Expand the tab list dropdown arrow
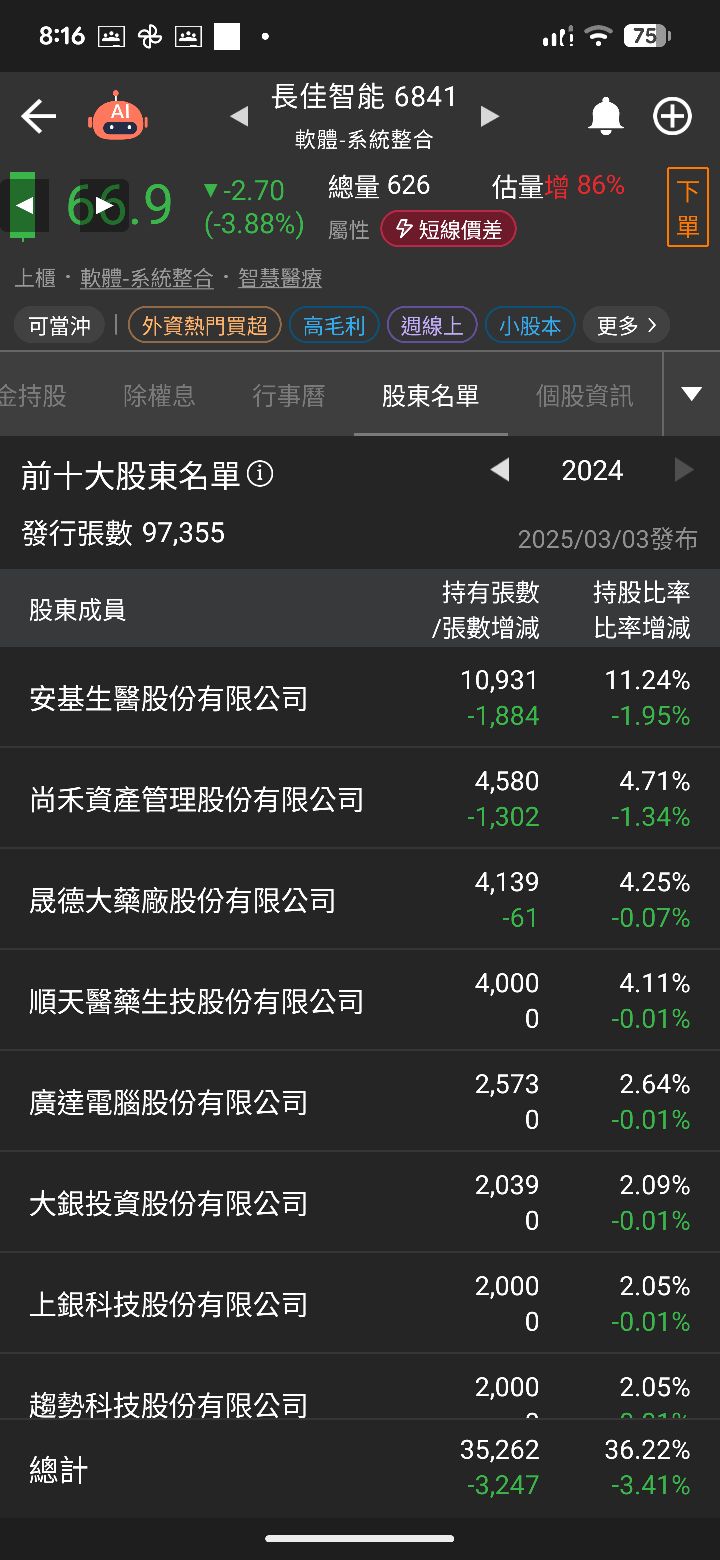Image resolution: width=720 pixels, height=1560 pixels. pyautogui.click(x=691, y=394)
